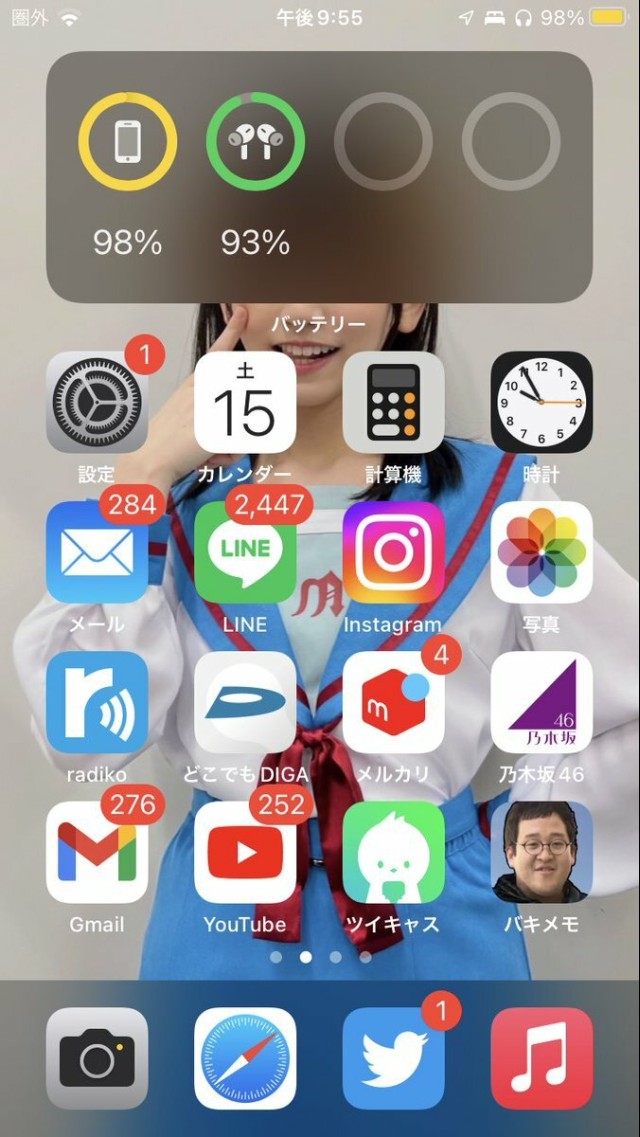Open the どこでもDIGA app
This screenshot has height=1137, width=640.
(x=245, y=702)
